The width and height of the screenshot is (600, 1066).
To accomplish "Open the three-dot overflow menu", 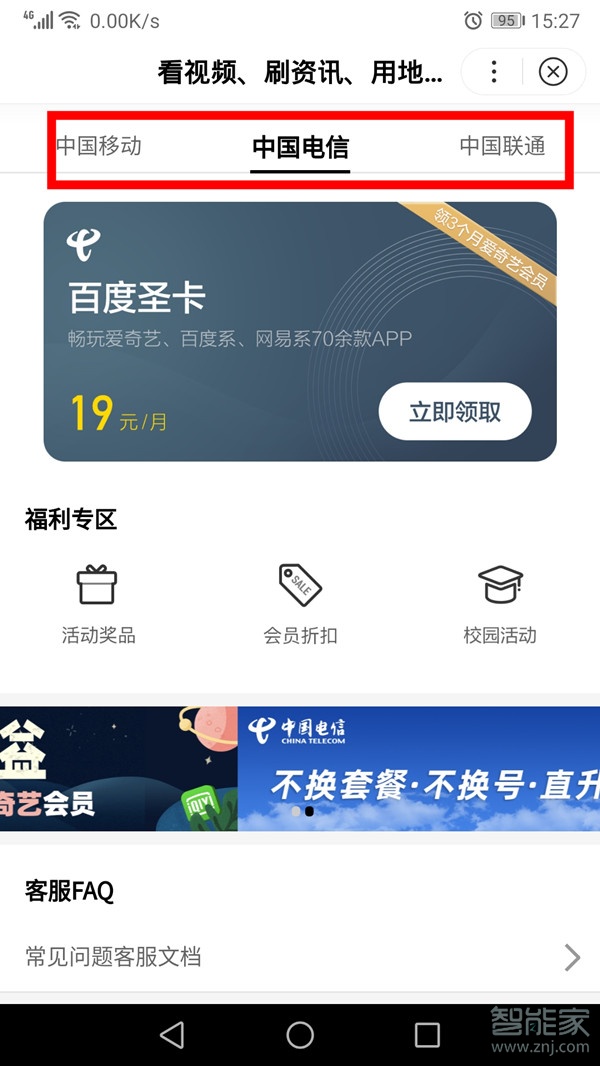I will [494, 72].
